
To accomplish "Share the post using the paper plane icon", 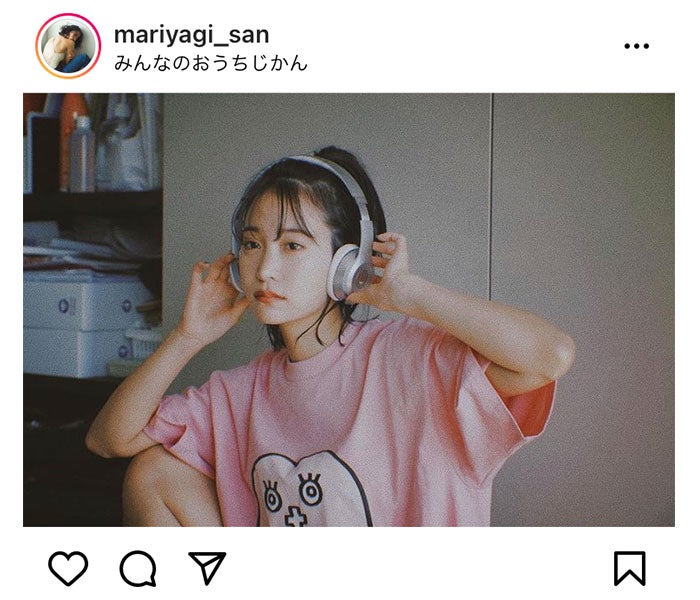I will point(207,567).
